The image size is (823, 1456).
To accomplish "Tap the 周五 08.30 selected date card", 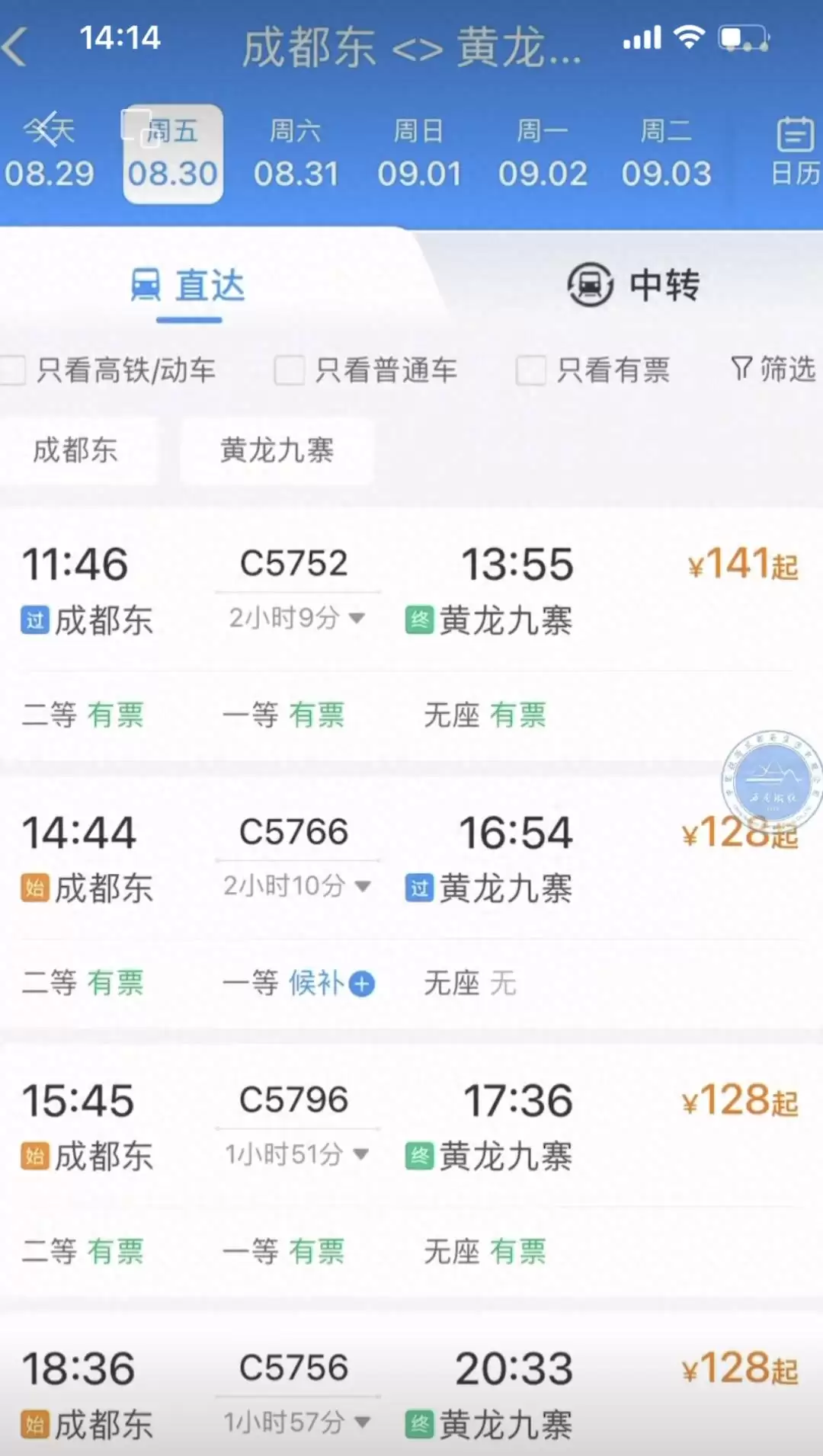I will tap(171, 152).
